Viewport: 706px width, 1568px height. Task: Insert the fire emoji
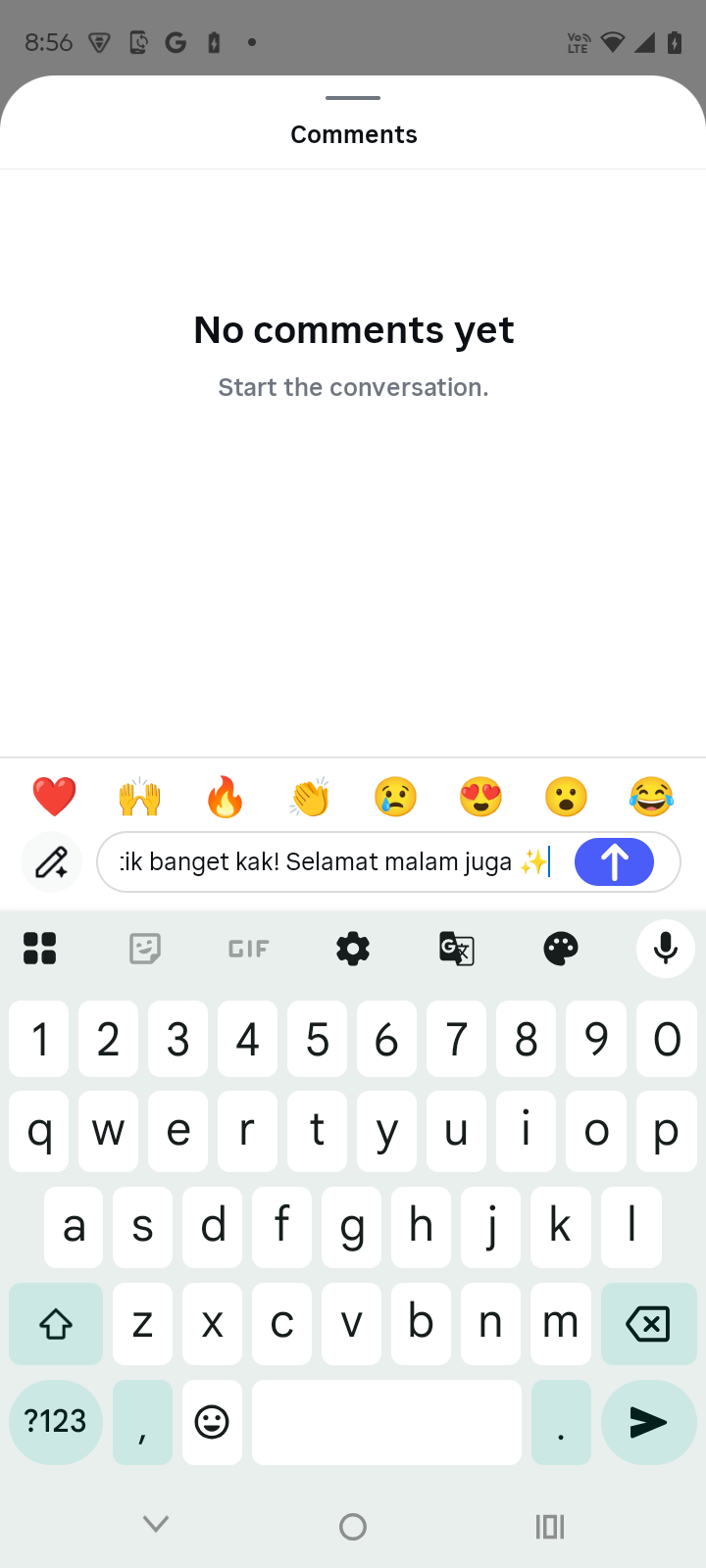[x=225, y=797]
